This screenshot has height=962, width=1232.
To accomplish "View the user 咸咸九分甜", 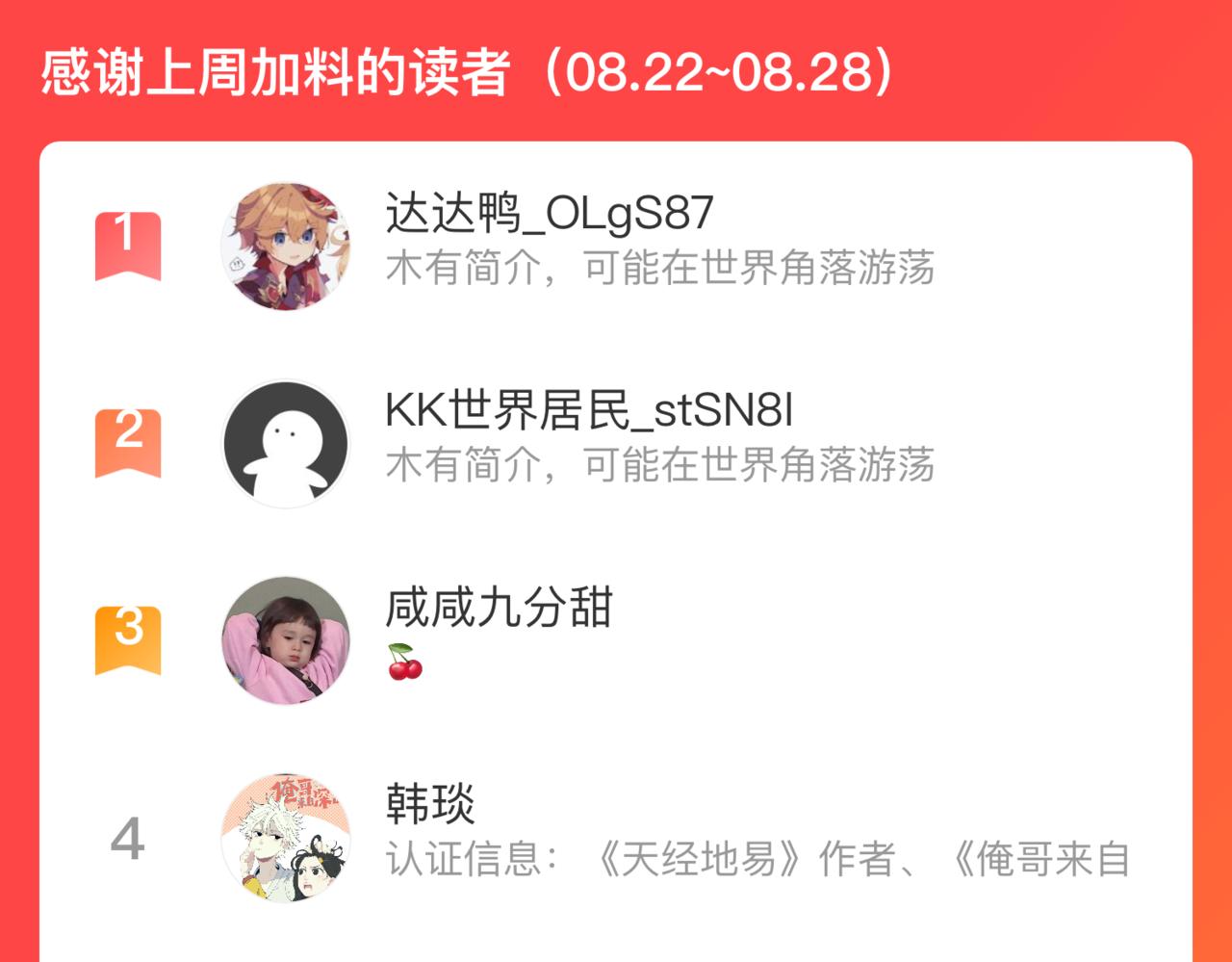I will pyautogui.click(x=616, y=640).
